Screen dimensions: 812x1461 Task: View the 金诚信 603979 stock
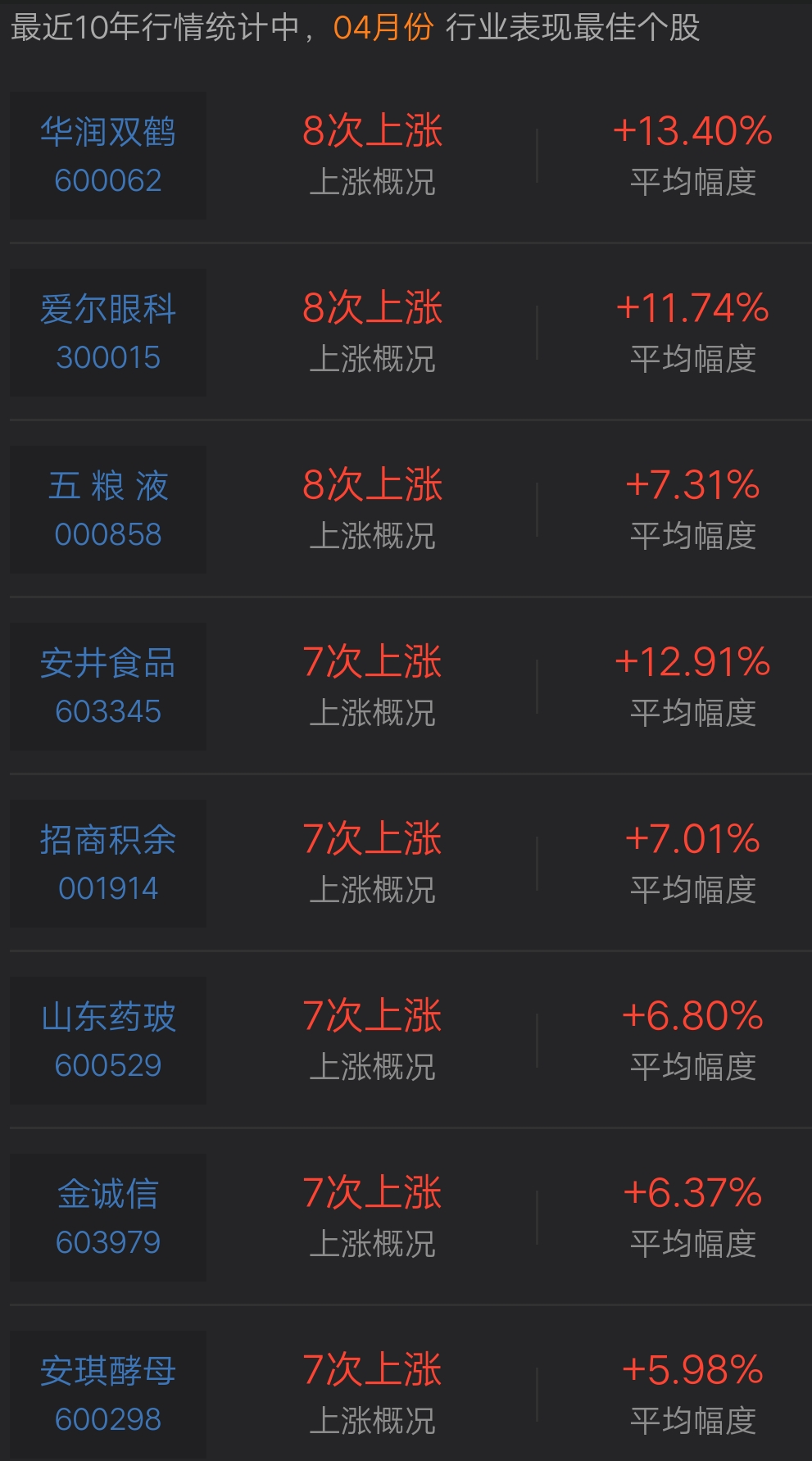[108, 1217]
